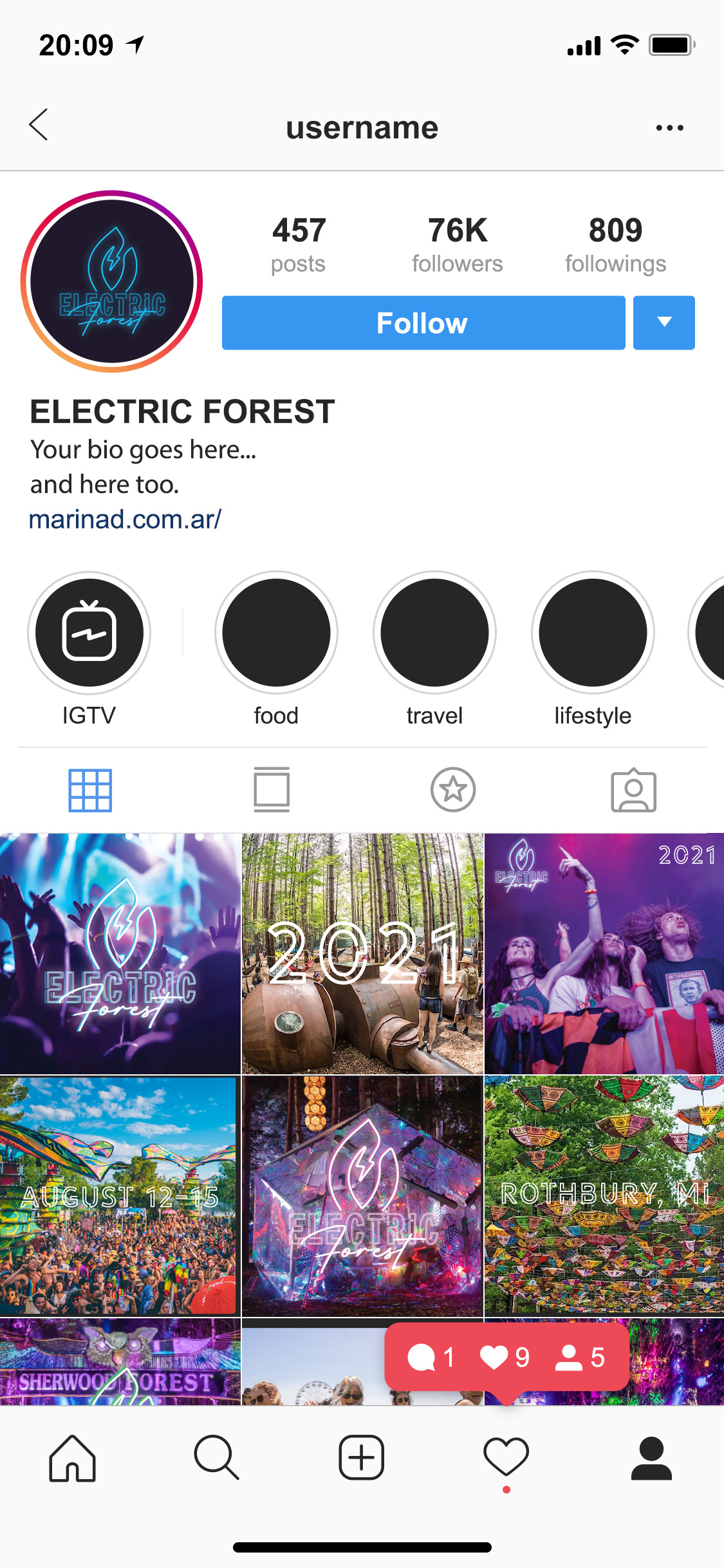Image resolution: width=724 pixels, height=1568 pixels.
Task: Expand the dropdown next to Follow
Action: 664,323
